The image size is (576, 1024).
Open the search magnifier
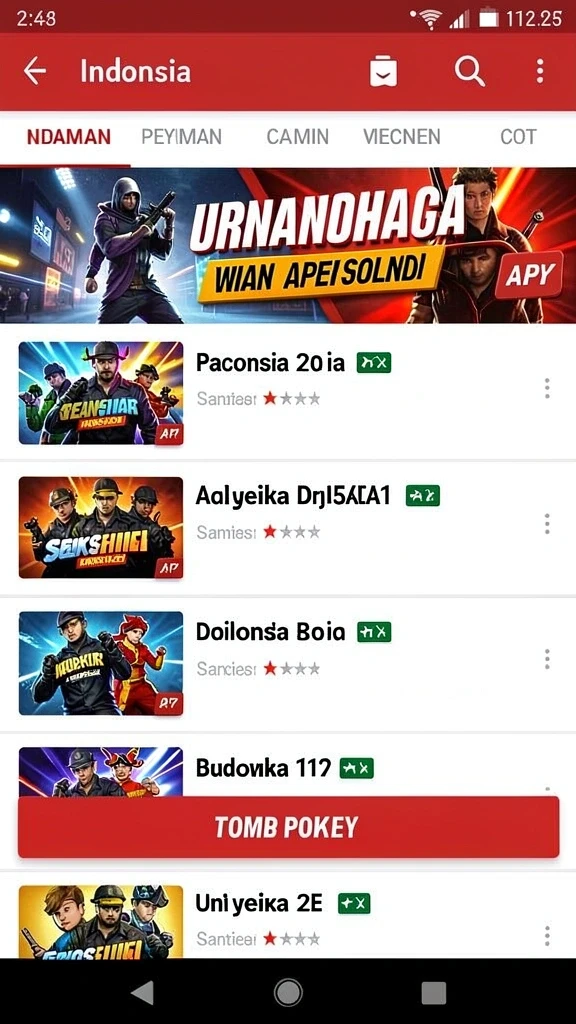[x=470, y=70]
